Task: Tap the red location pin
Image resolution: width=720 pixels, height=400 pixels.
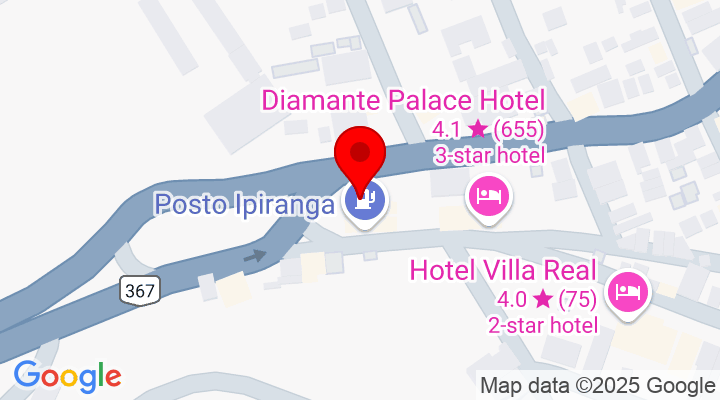Action: pyautogui.click(x=359, y=154)
